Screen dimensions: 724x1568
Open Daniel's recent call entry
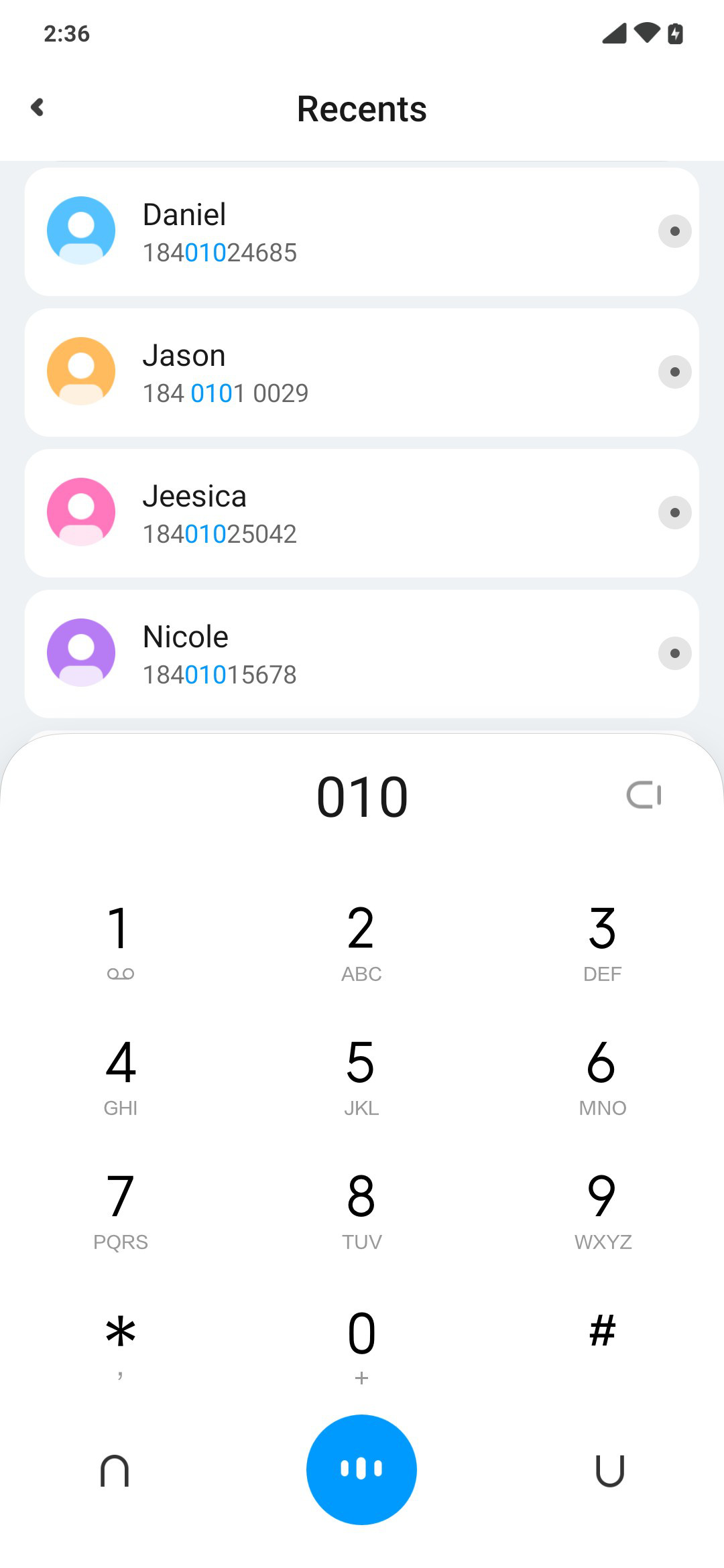[362, 232]
